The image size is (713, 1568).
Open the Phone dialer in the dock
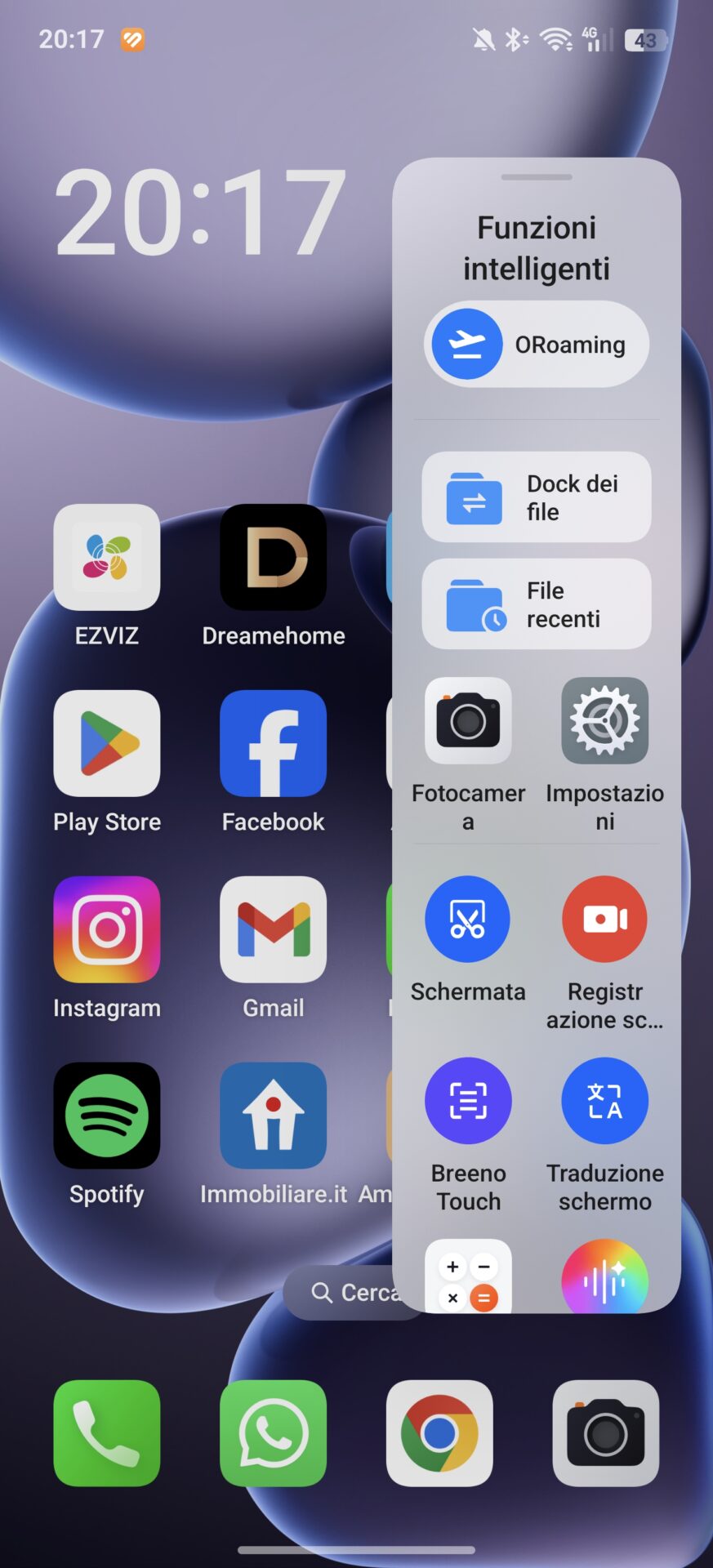click(107, 1433)
